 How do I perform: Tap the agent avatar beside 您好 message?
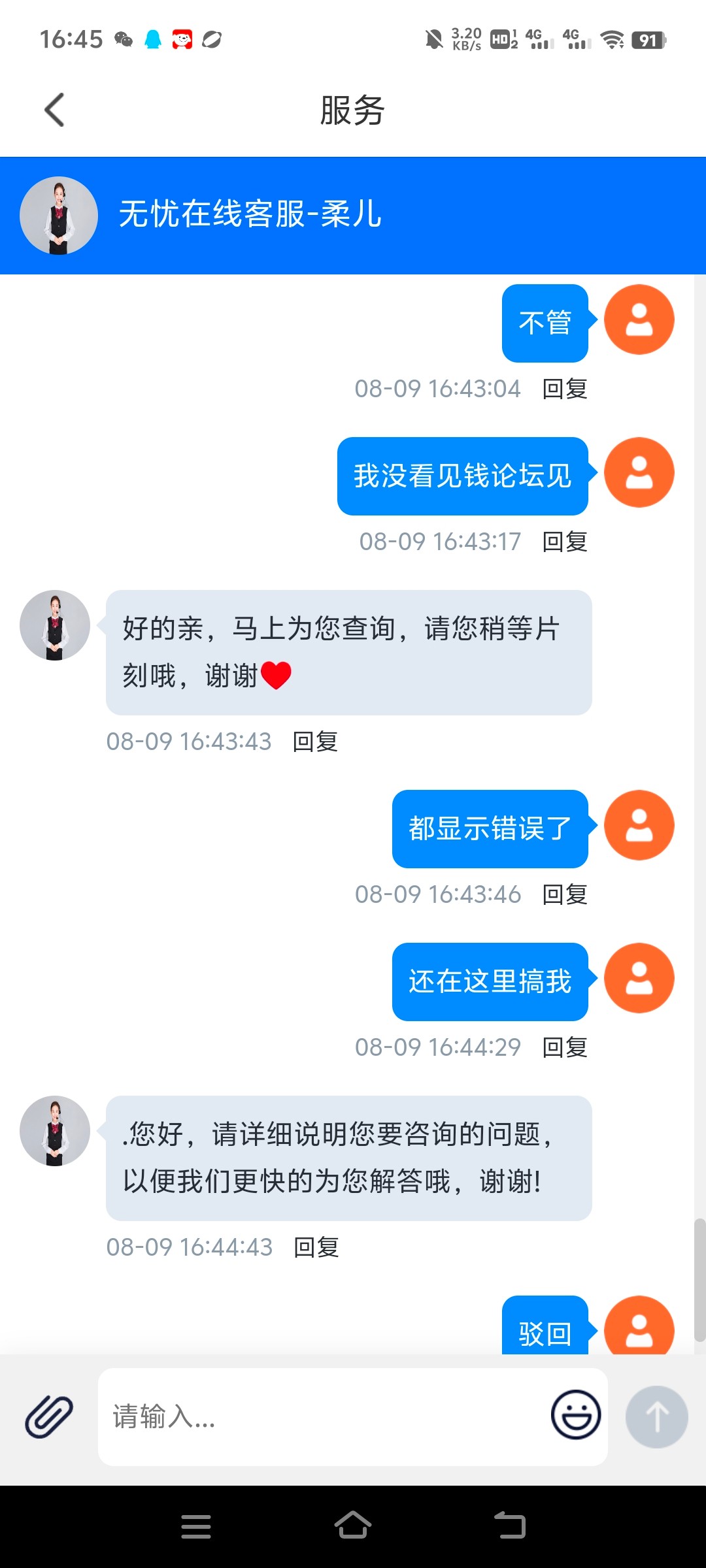point(55,1132)
